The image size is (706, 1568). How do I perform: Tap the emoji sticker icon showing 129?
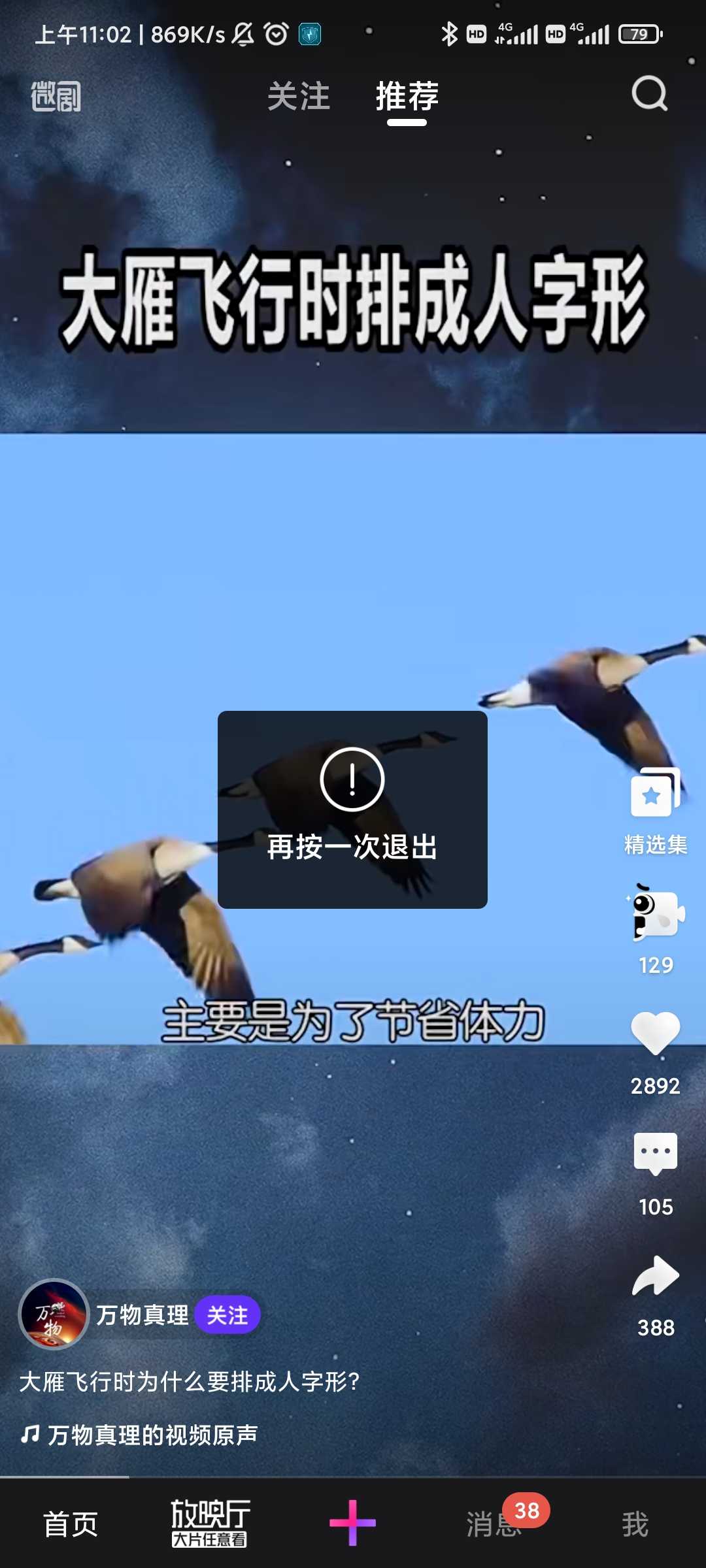(x=656, y=930)
